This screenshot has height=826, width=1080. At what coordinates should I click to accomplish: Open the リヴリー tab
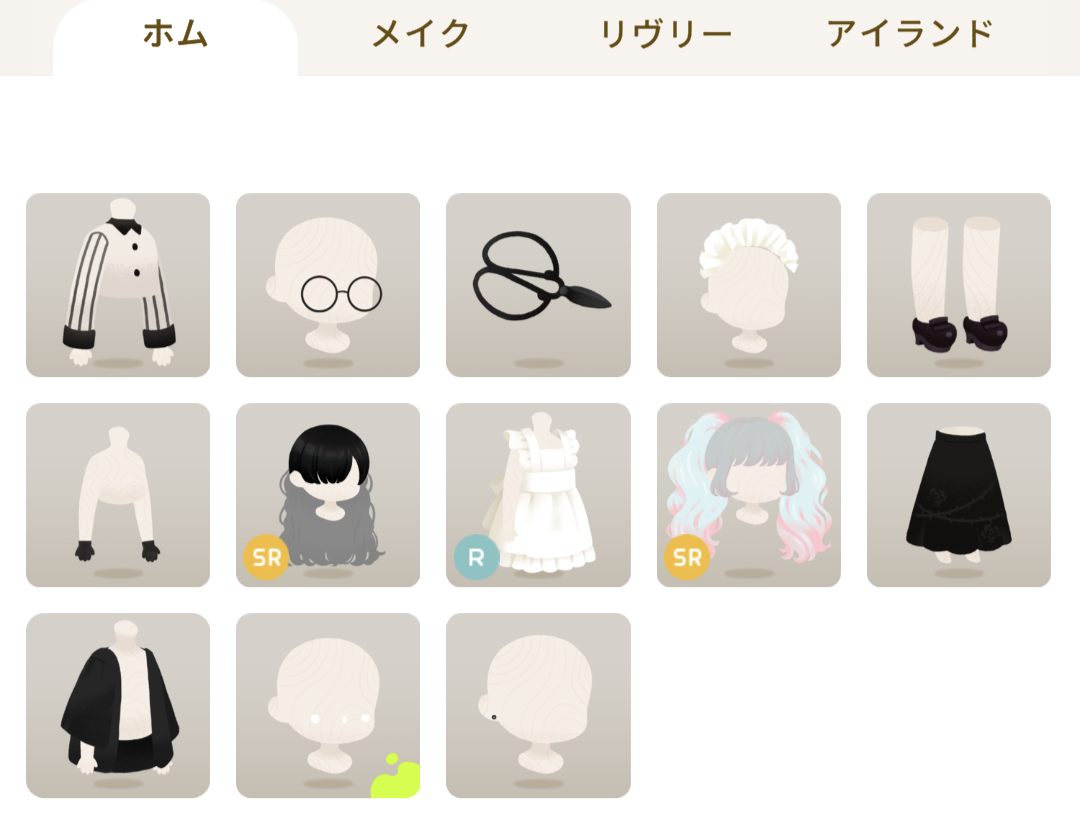pos(665,36)
